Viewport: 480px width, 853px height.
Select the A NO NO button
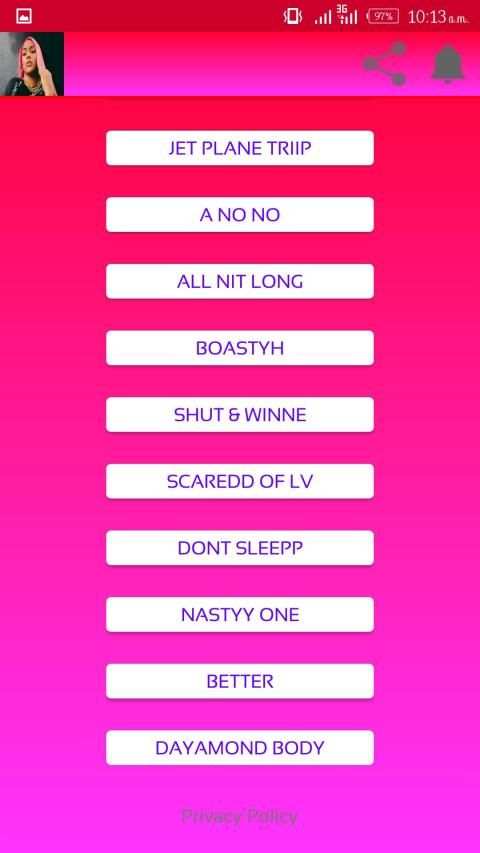(240, 215)
